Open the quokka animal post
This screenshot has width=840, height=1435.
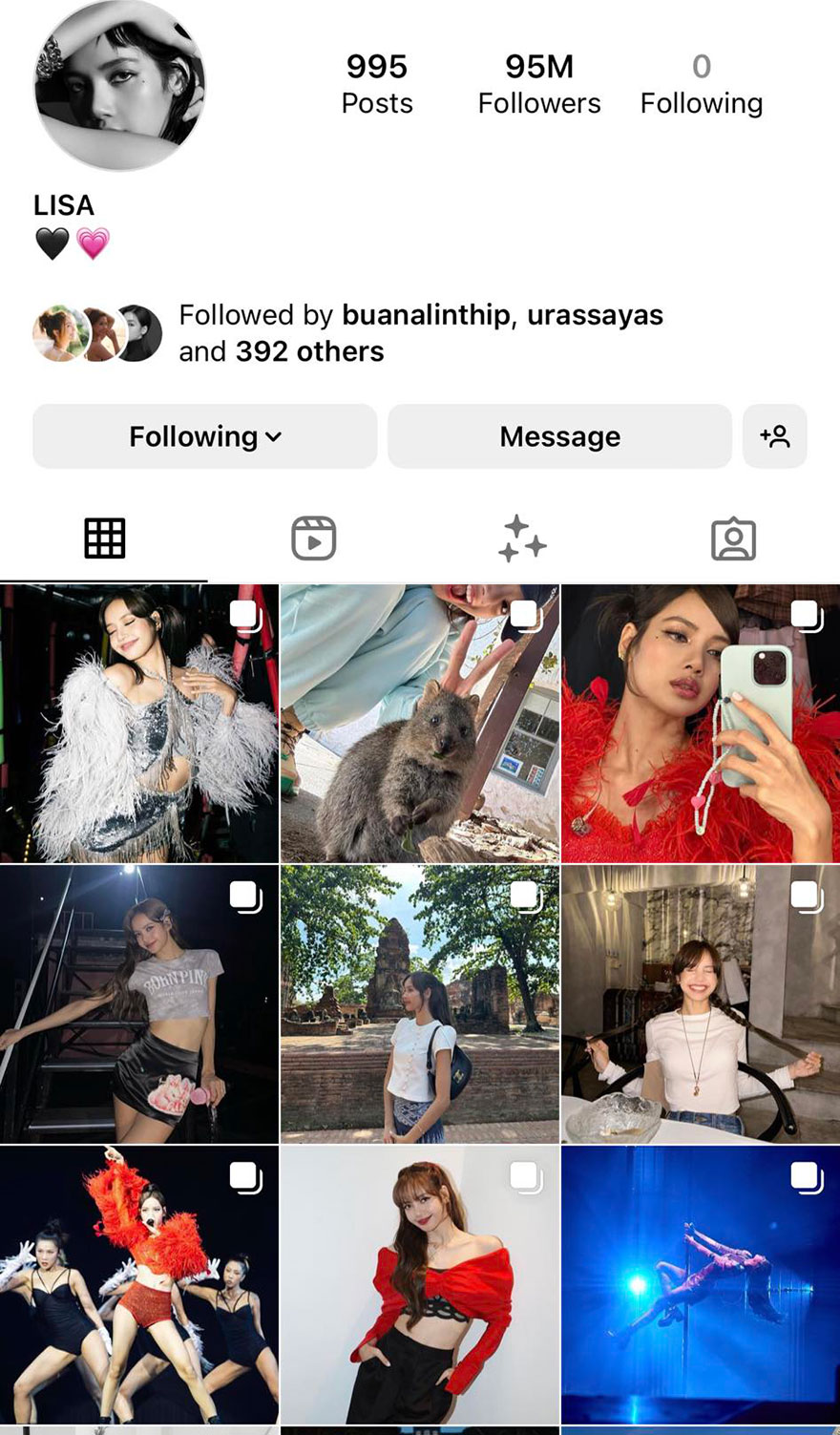(420, 724)
